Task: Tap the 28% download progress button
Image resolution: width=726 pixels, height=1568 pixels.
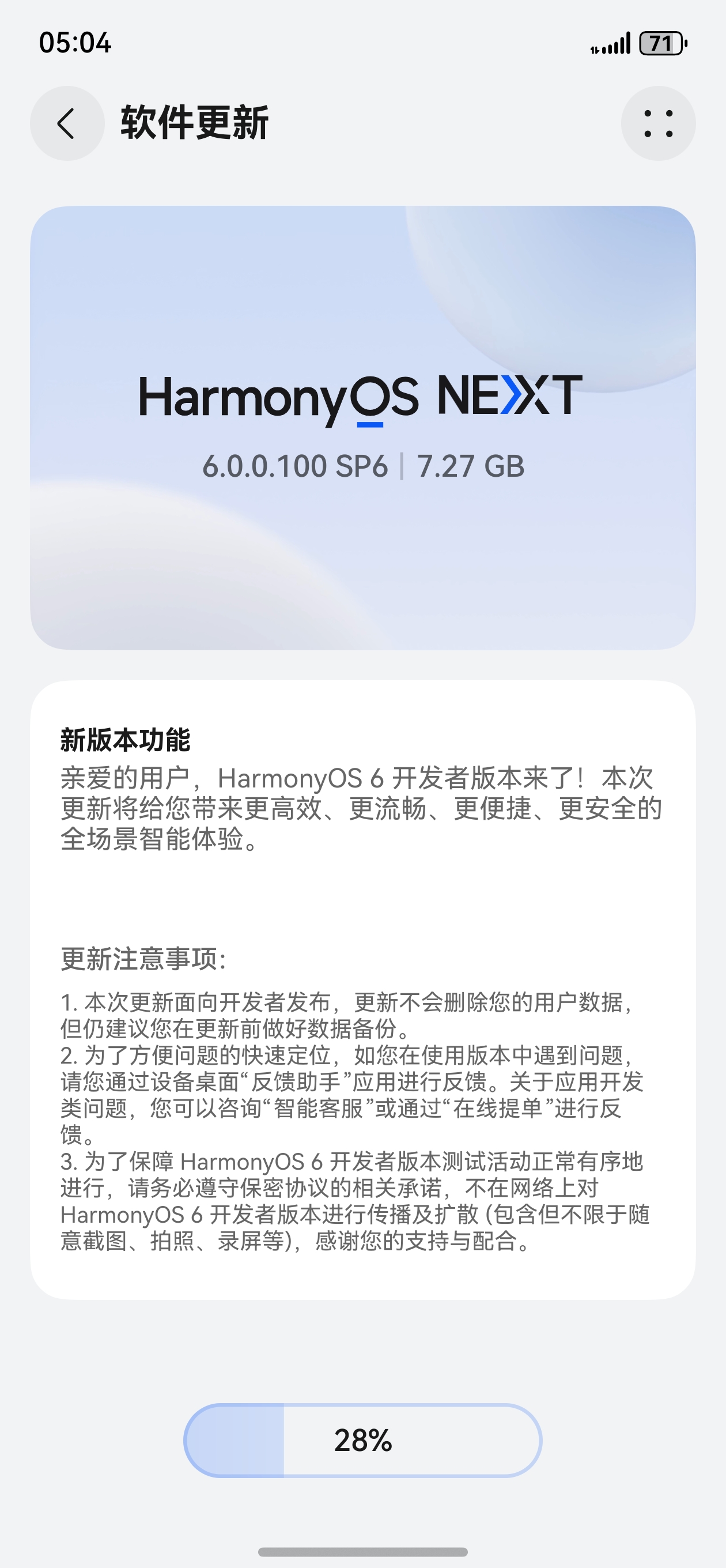Action: point(362,1440)
